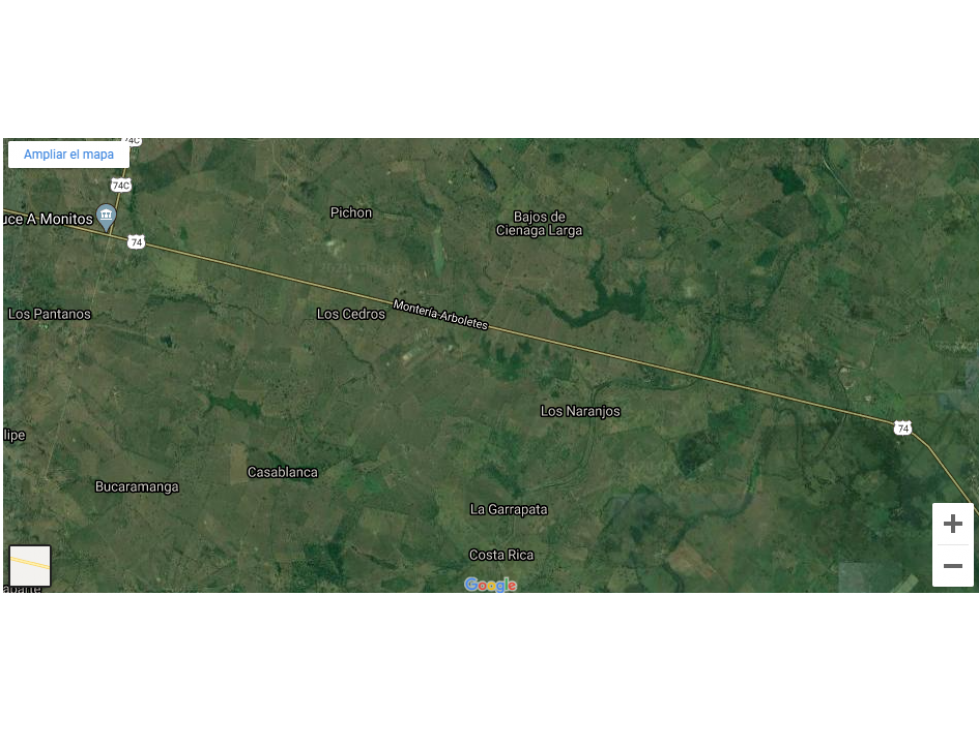Image resolution: width=979 pixels, height=734 pixels.
Task: Zoom out with the minus button
Action: click(x=952, y=566)
